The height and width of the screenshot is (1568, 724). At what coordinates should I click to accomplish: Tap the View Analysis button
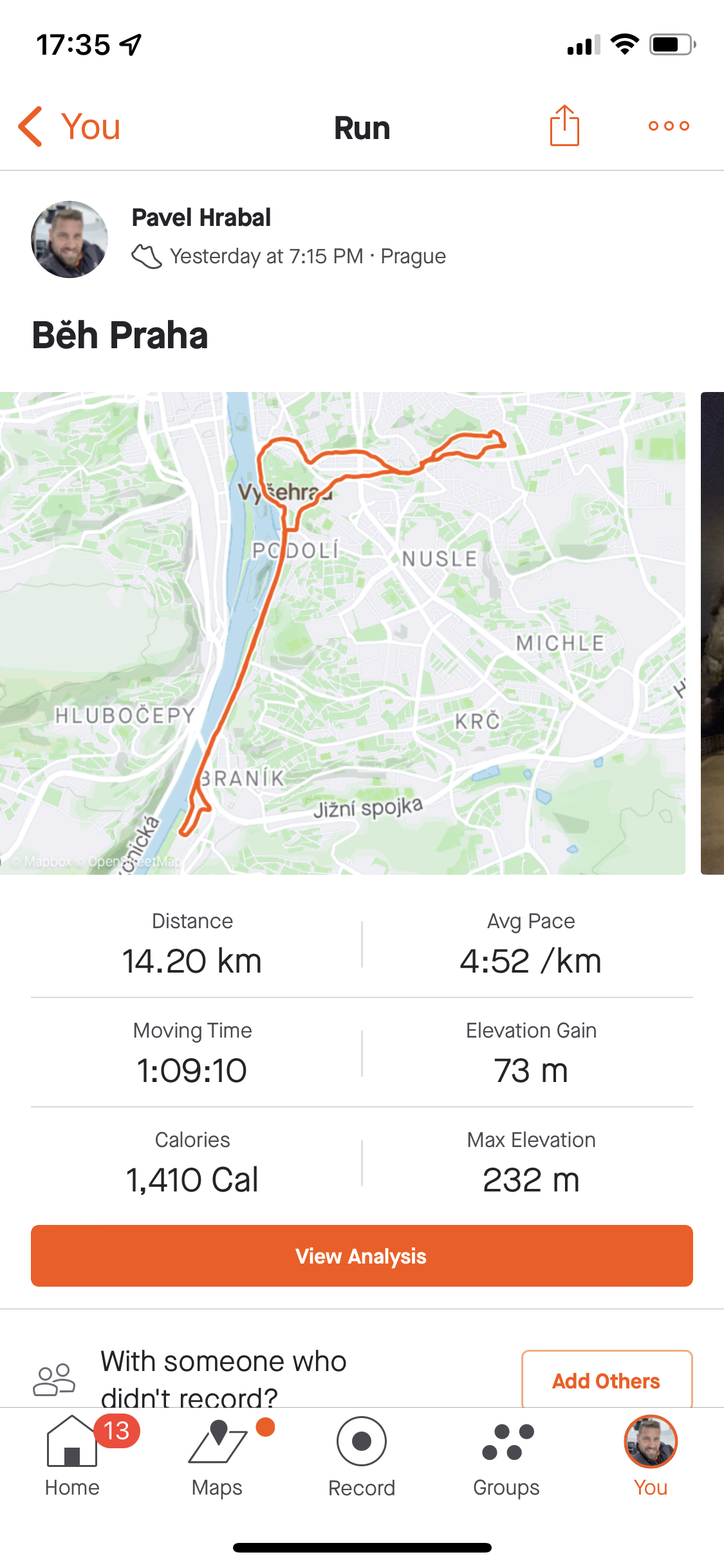pyautogui.click(x=362, y=1256)
